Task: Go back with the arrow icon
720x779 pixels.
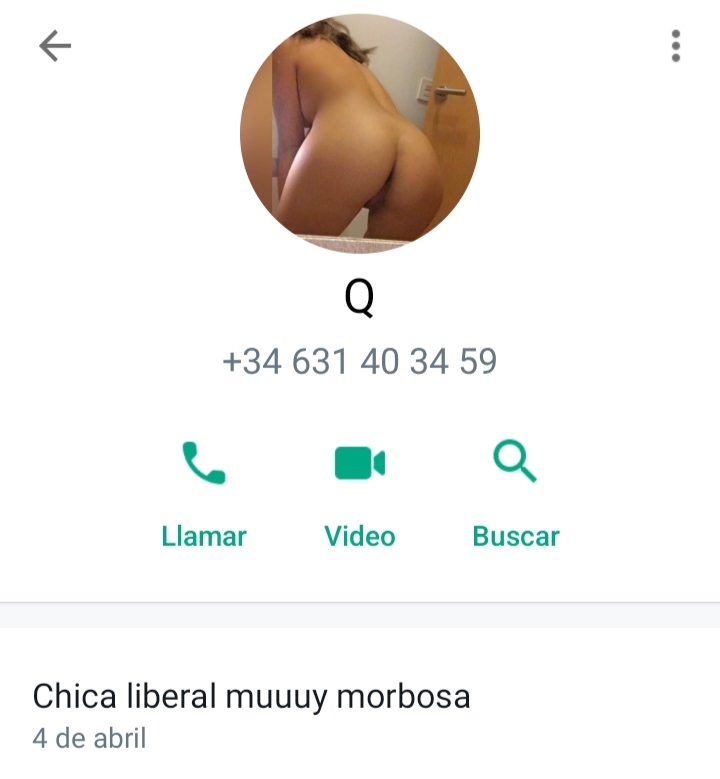Action: coord(55,46)
